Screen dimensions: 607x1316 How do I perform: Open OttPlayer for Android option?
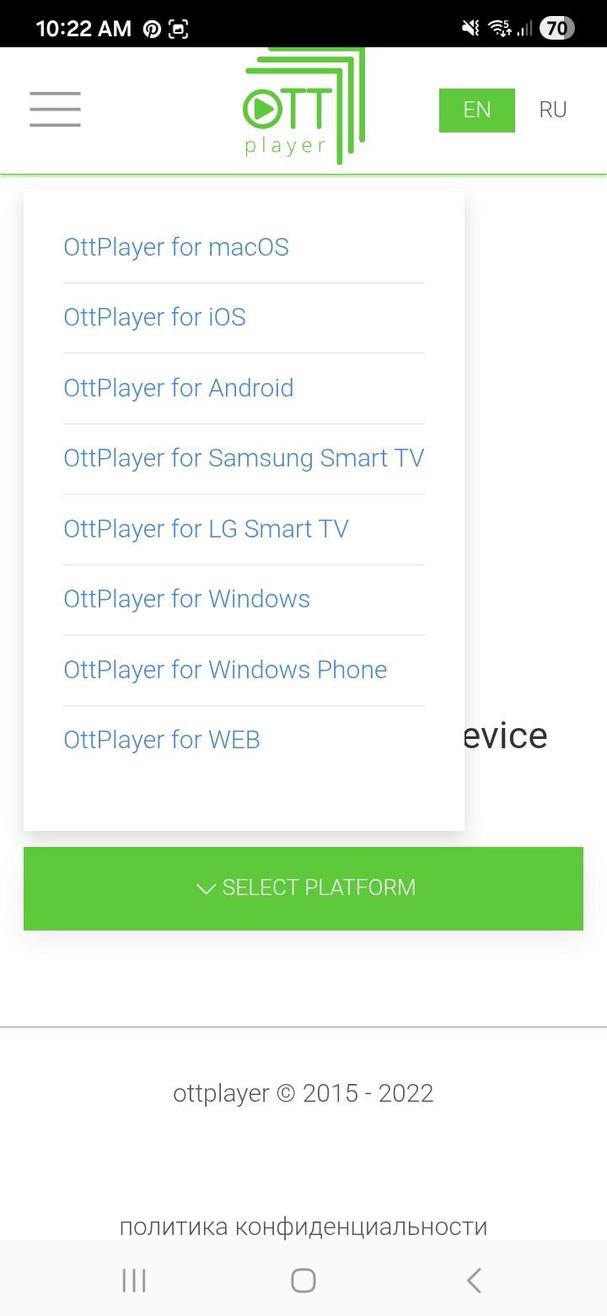178,388
